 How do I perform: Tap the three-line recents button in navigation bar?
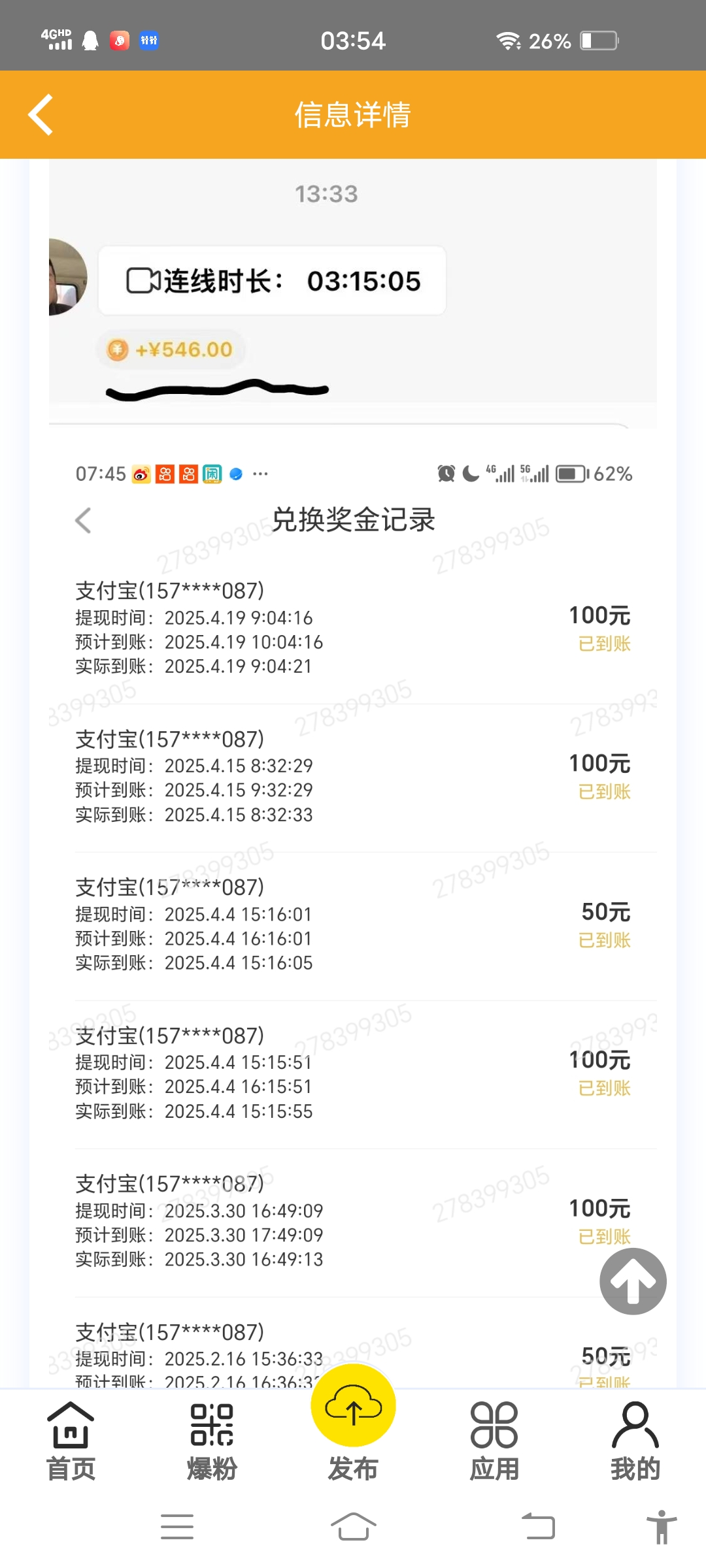coord(176,1526)
